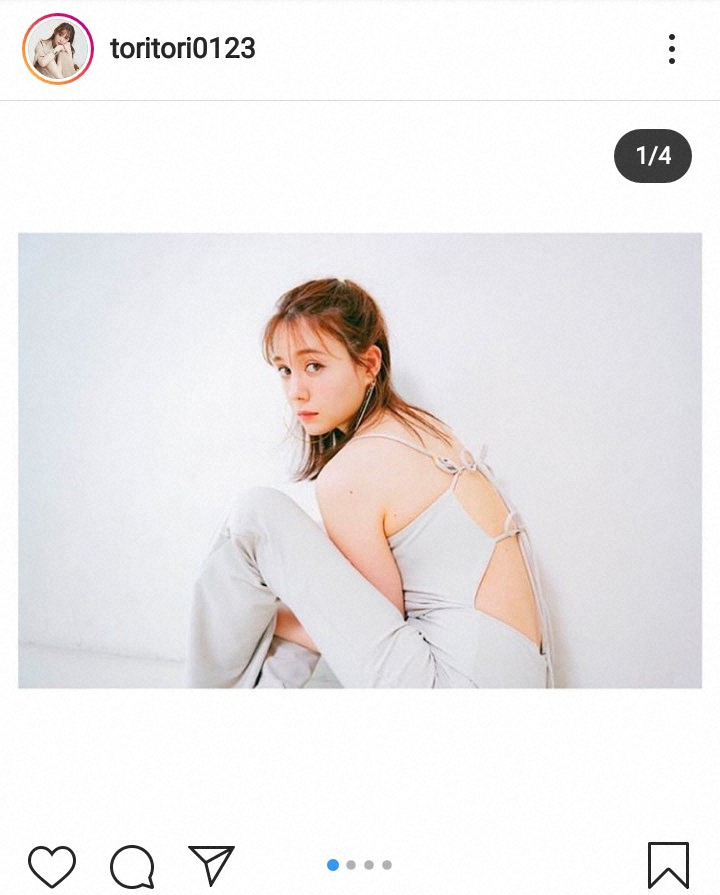This screenshot has width=720, height=895.
Task: Share this post via paper plane
Action: pos(211,864)
